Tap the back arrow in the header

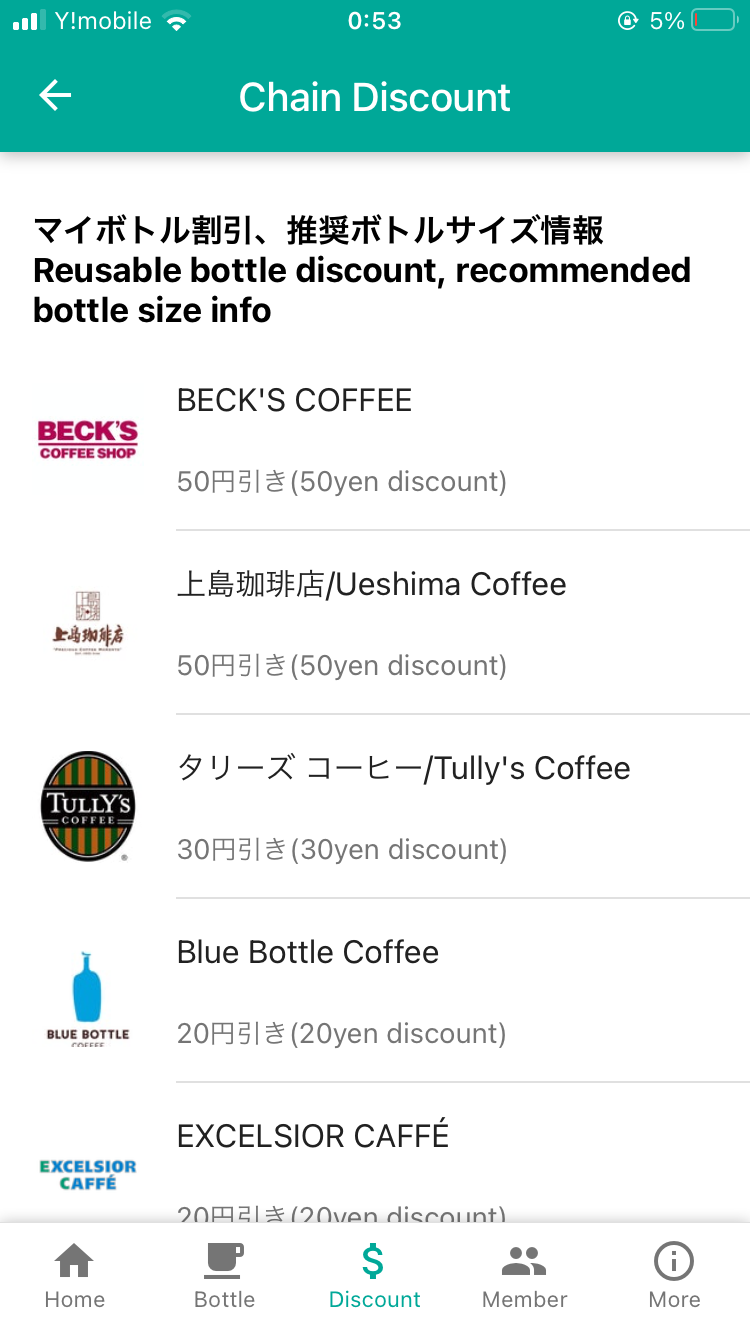[55, 96]
